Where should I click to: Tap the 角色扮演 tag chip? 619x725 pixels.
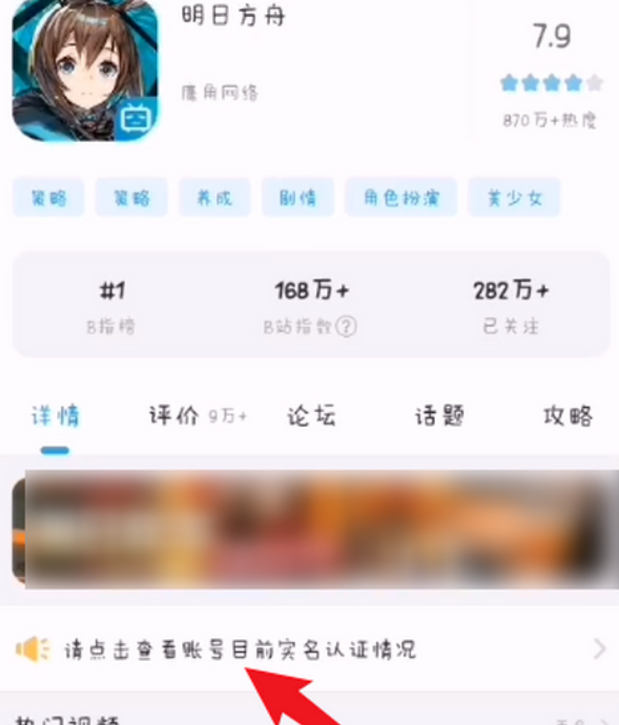pyautogui.click(x=400, y=197)
